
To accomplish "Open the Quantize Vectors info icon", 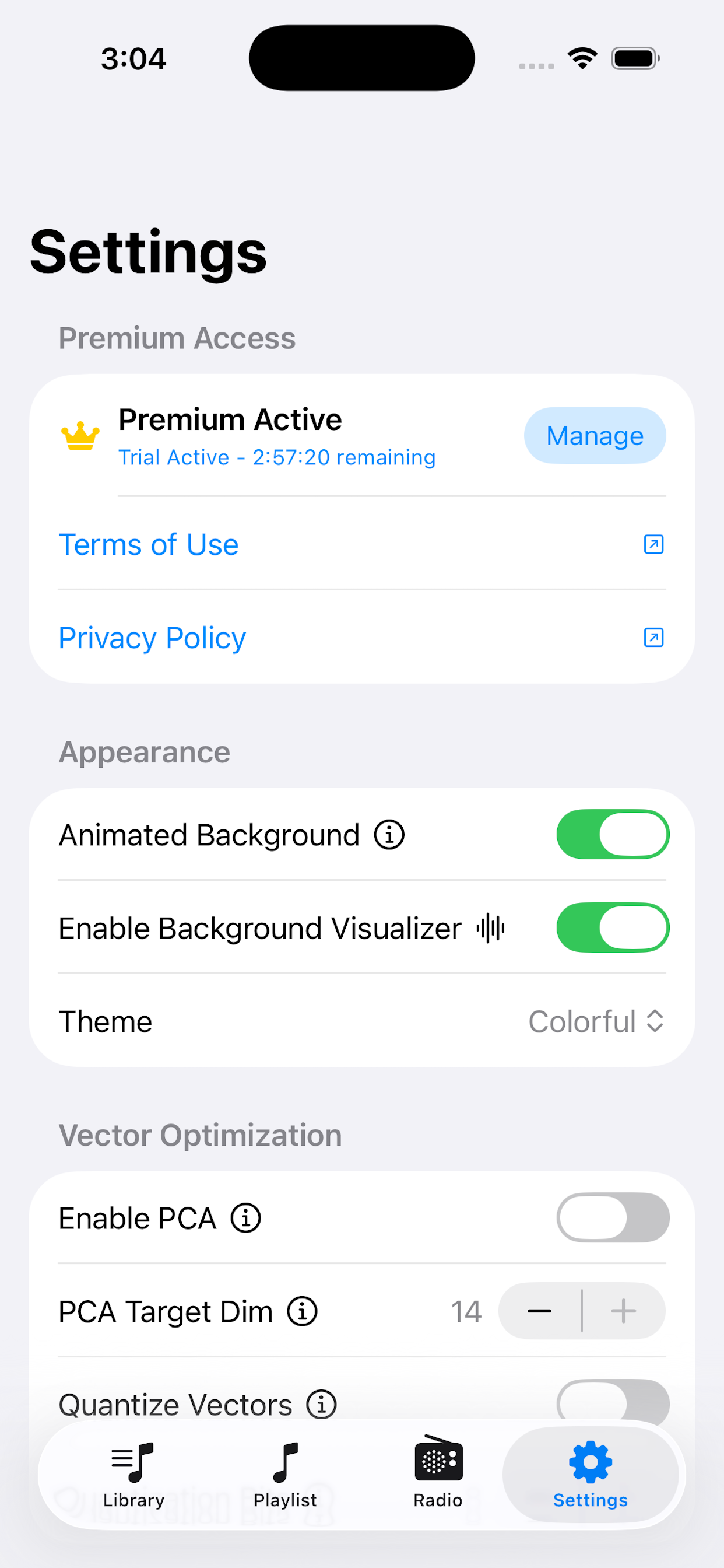I will pyautogui.click(x=321, y=1404).
